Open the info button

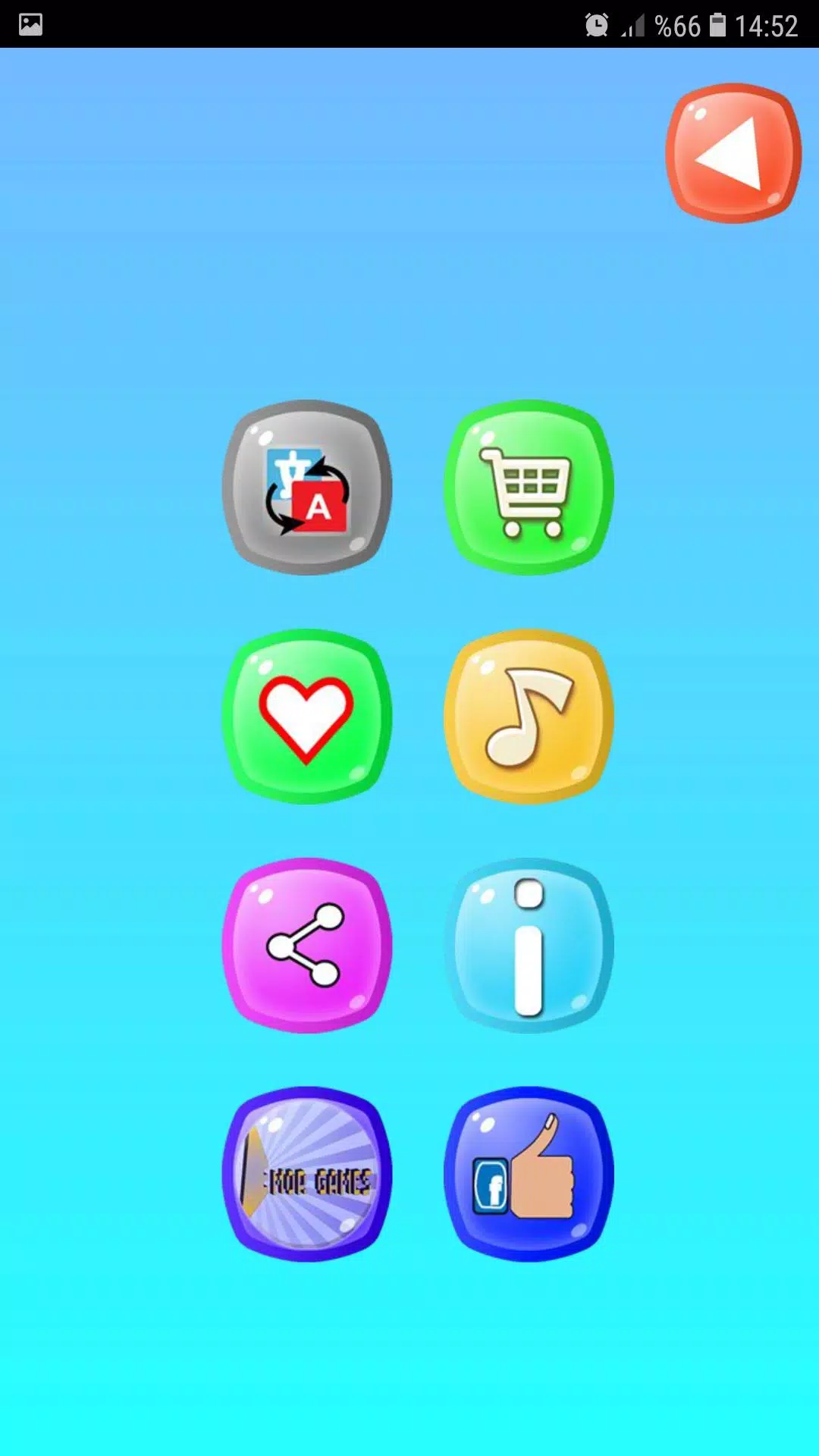point(529,946)
